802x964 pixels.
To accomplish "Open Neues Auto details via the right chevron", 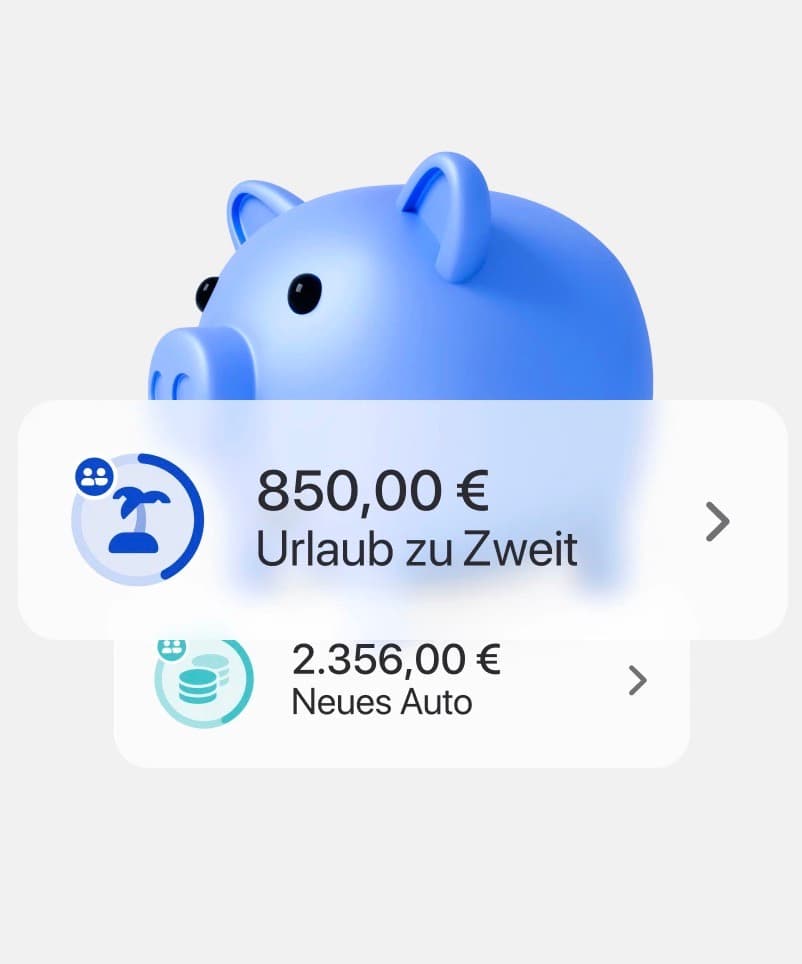I will (x=637, y=680).
